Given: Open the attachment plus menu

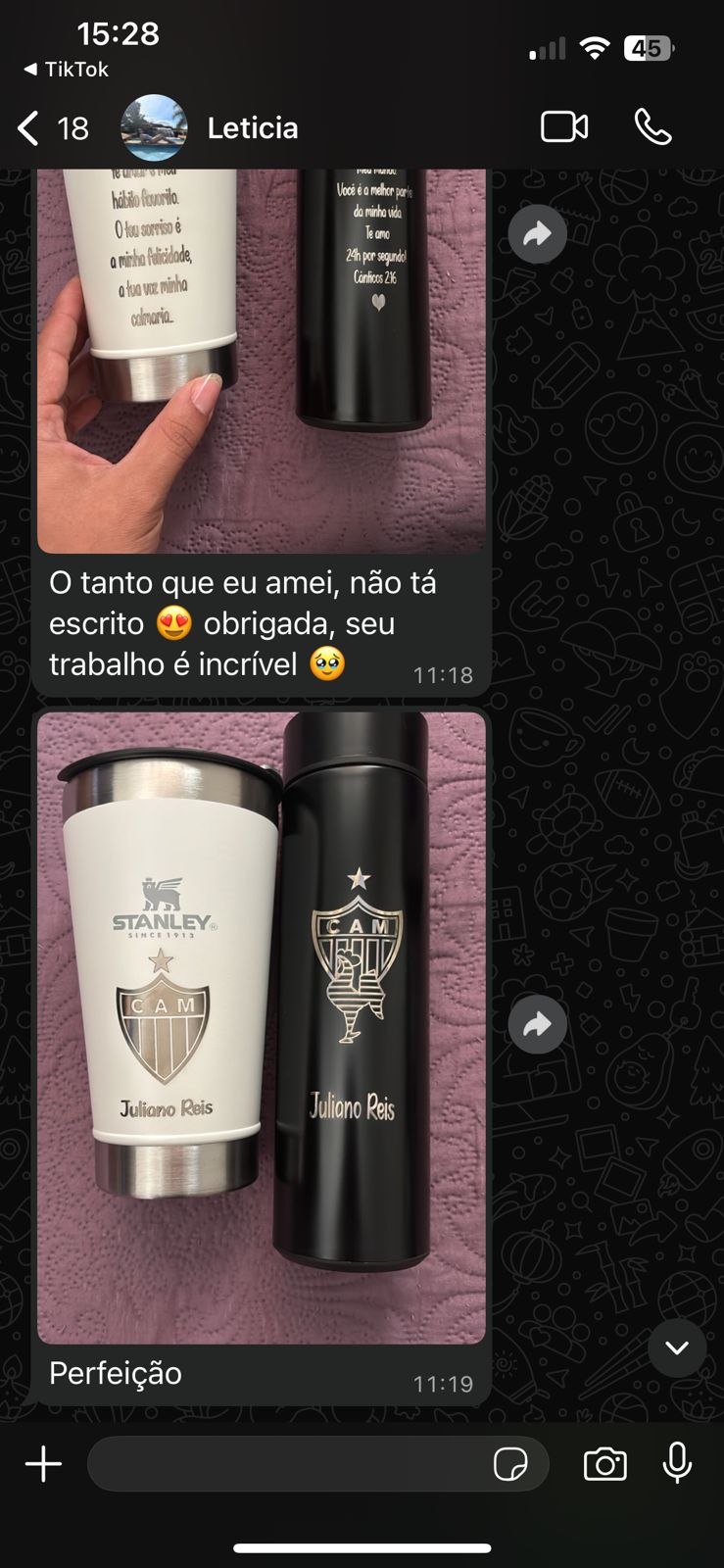Looking at the screenshot, I should click(x=43, y=1464).
